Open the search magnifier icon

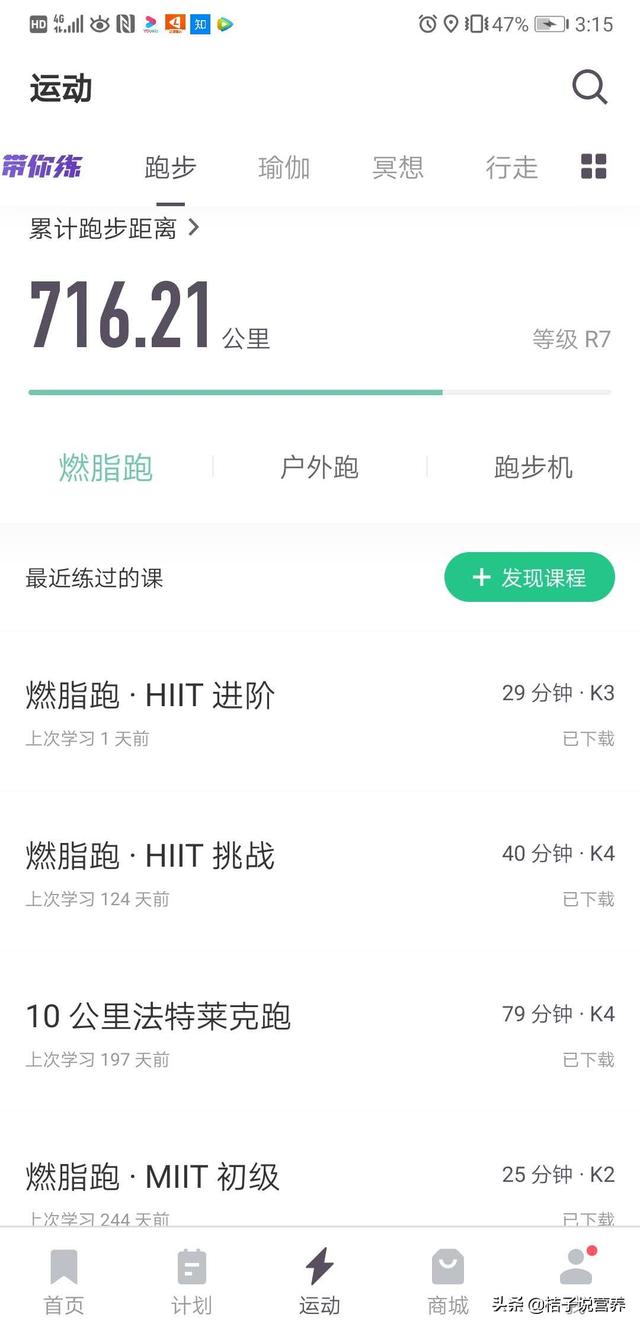tap(590, 88)
